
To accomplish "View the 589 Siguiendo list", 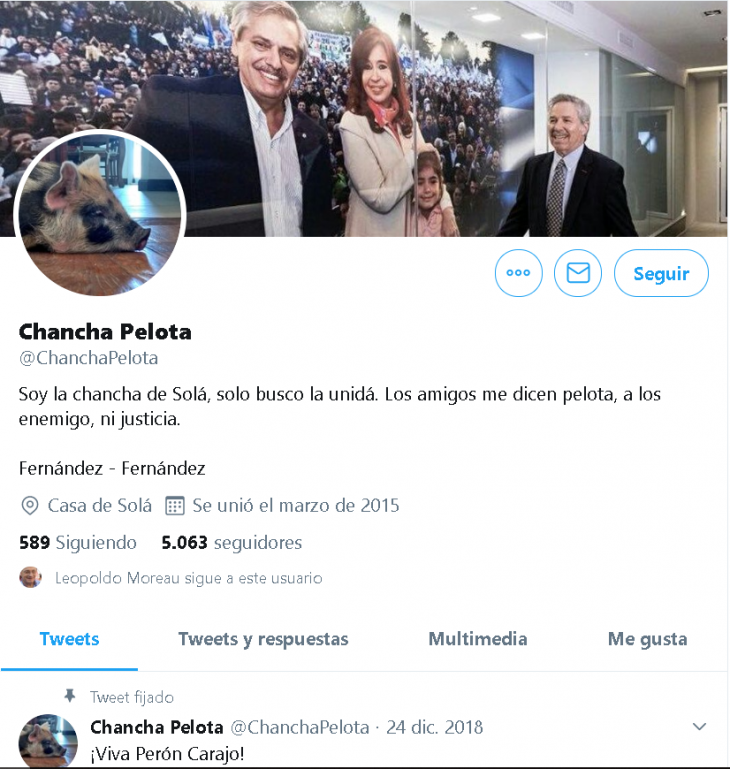I will [x=78, y=543].
